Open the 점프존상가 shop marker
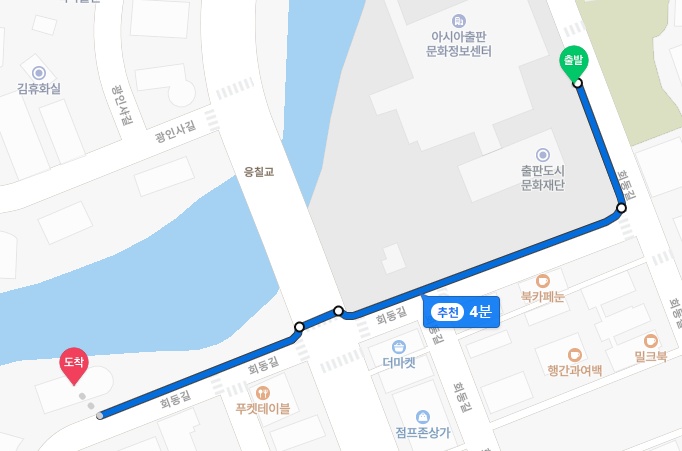 [422, 416]
